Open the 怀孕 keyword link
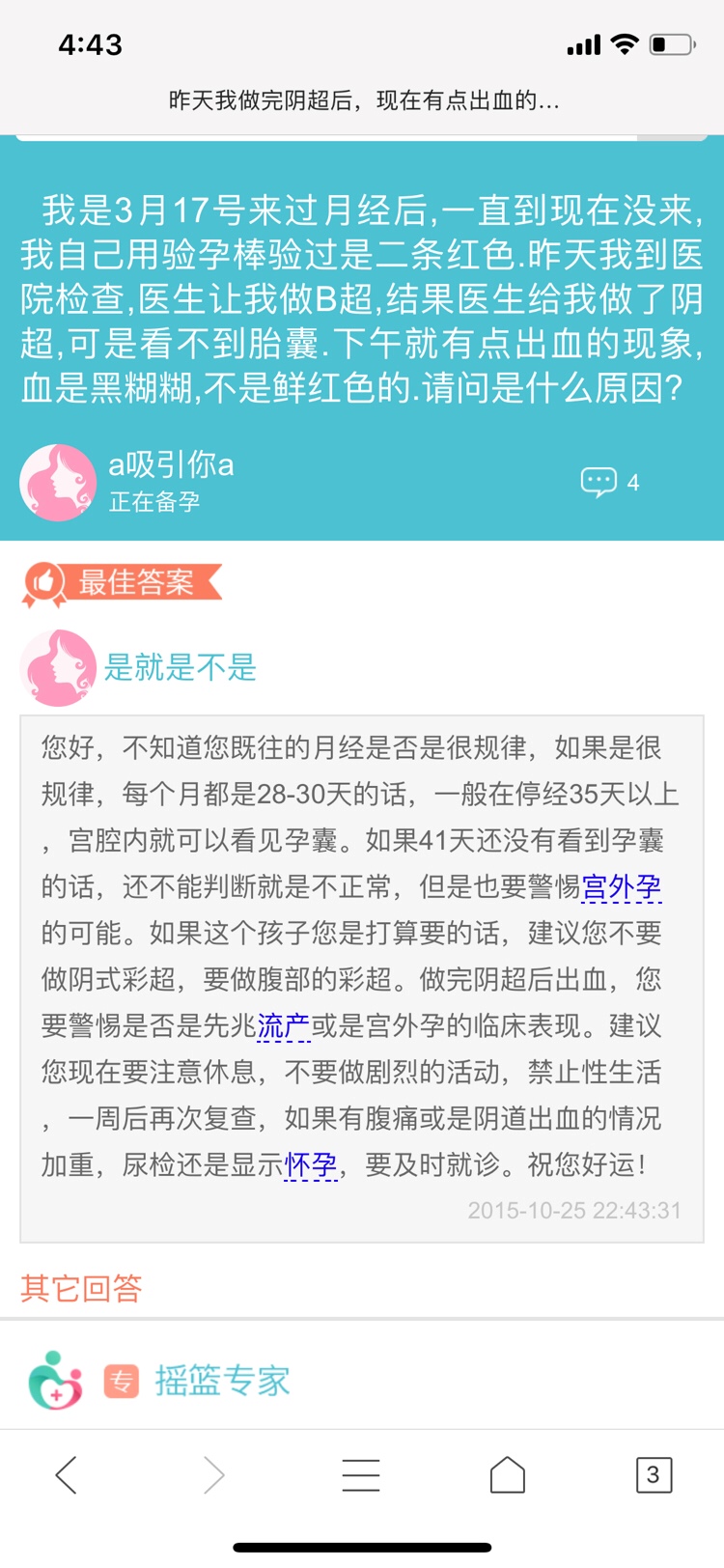Screen dimensions: 724x1568 tap(311, 1164)
